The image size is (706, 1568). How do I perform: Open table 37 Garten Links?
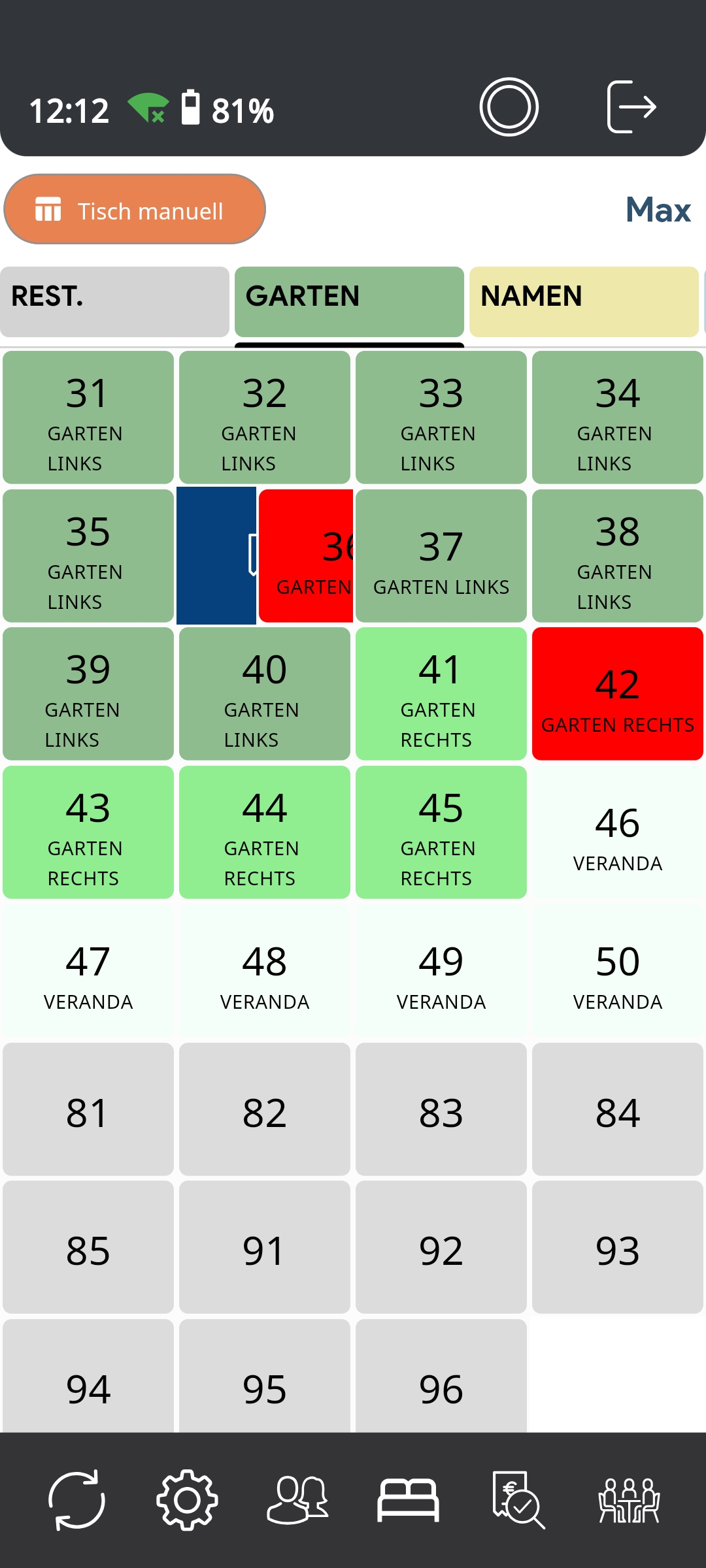(441, 556)
